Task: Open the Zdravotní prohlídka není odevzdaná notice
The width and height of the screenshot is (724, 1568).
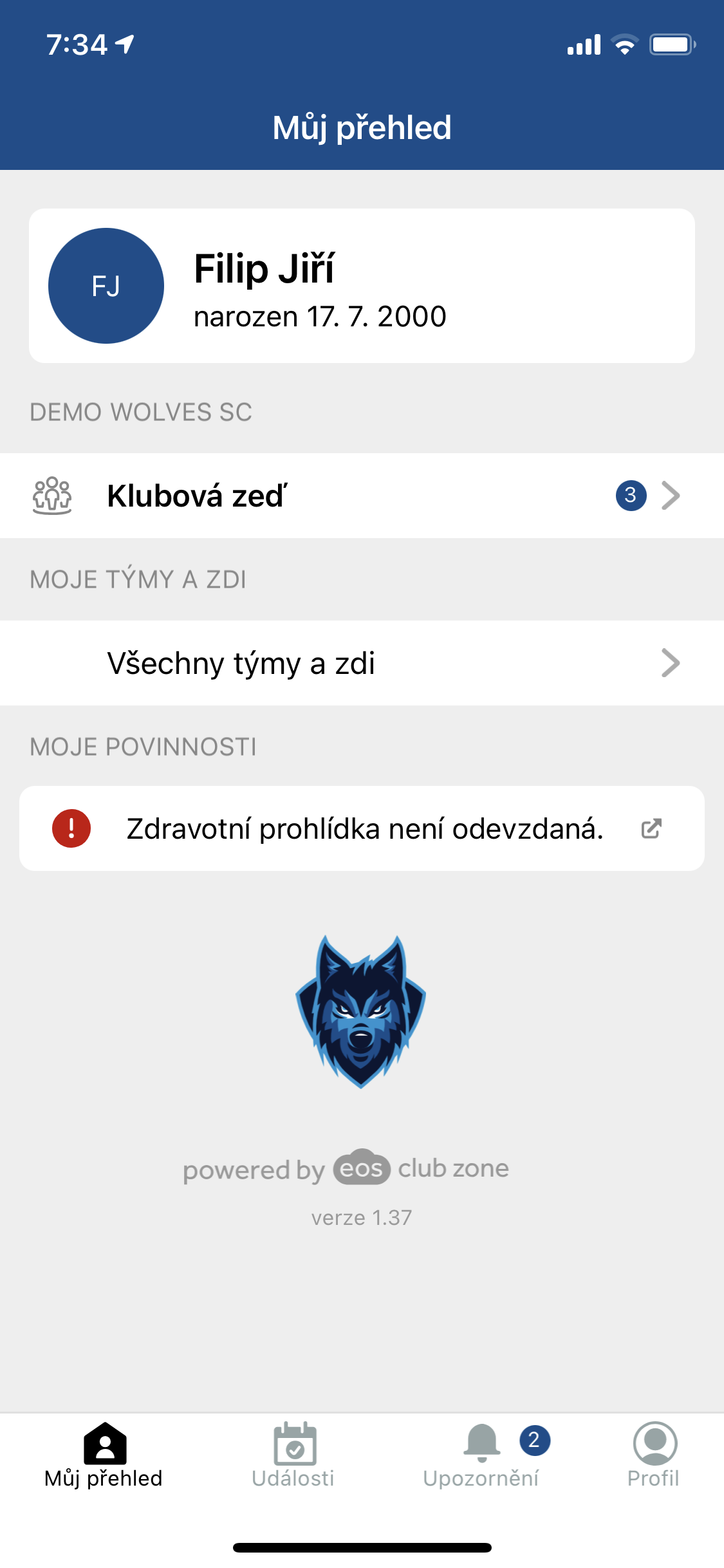Action: [x=362, y=828]
